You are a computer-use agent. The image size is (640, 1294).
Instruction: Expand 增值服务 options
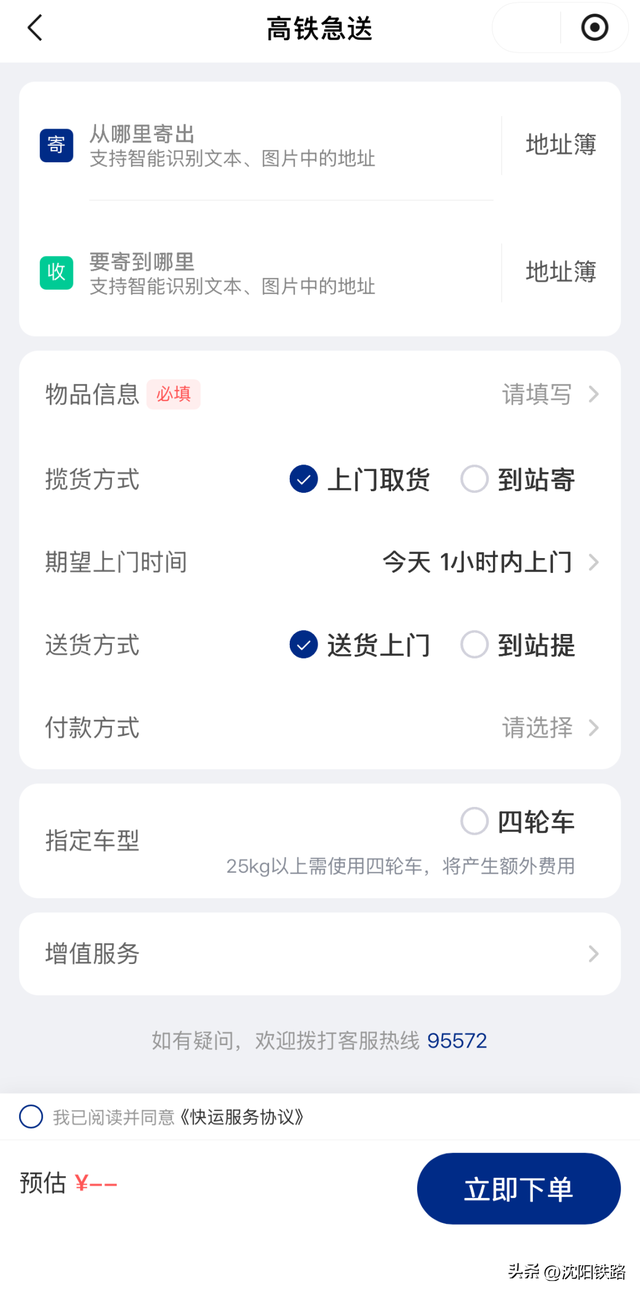tap(319, 954)
